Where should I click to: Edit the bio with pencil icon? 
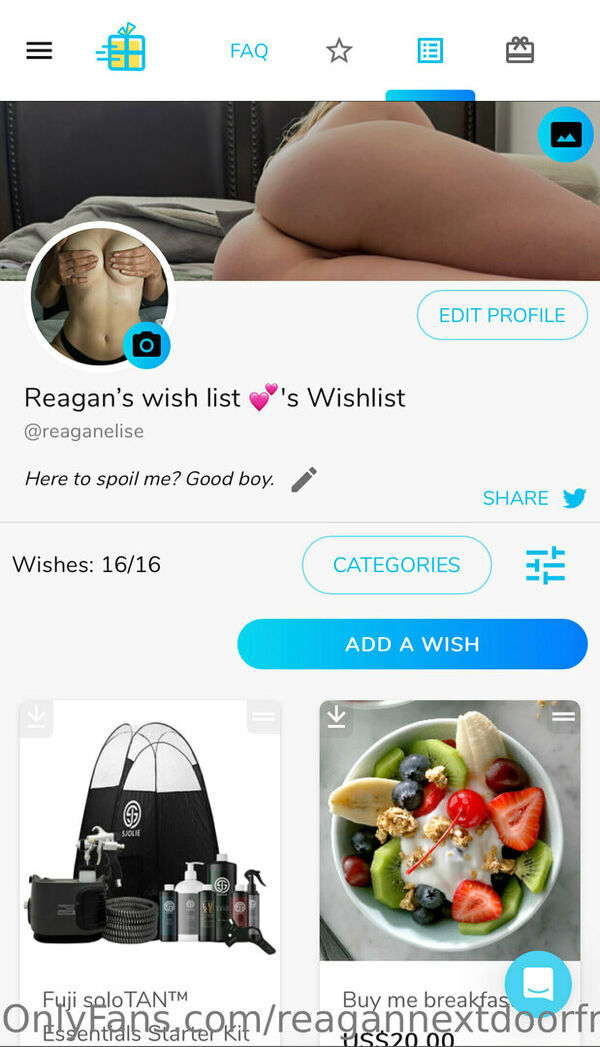[304, 480]
